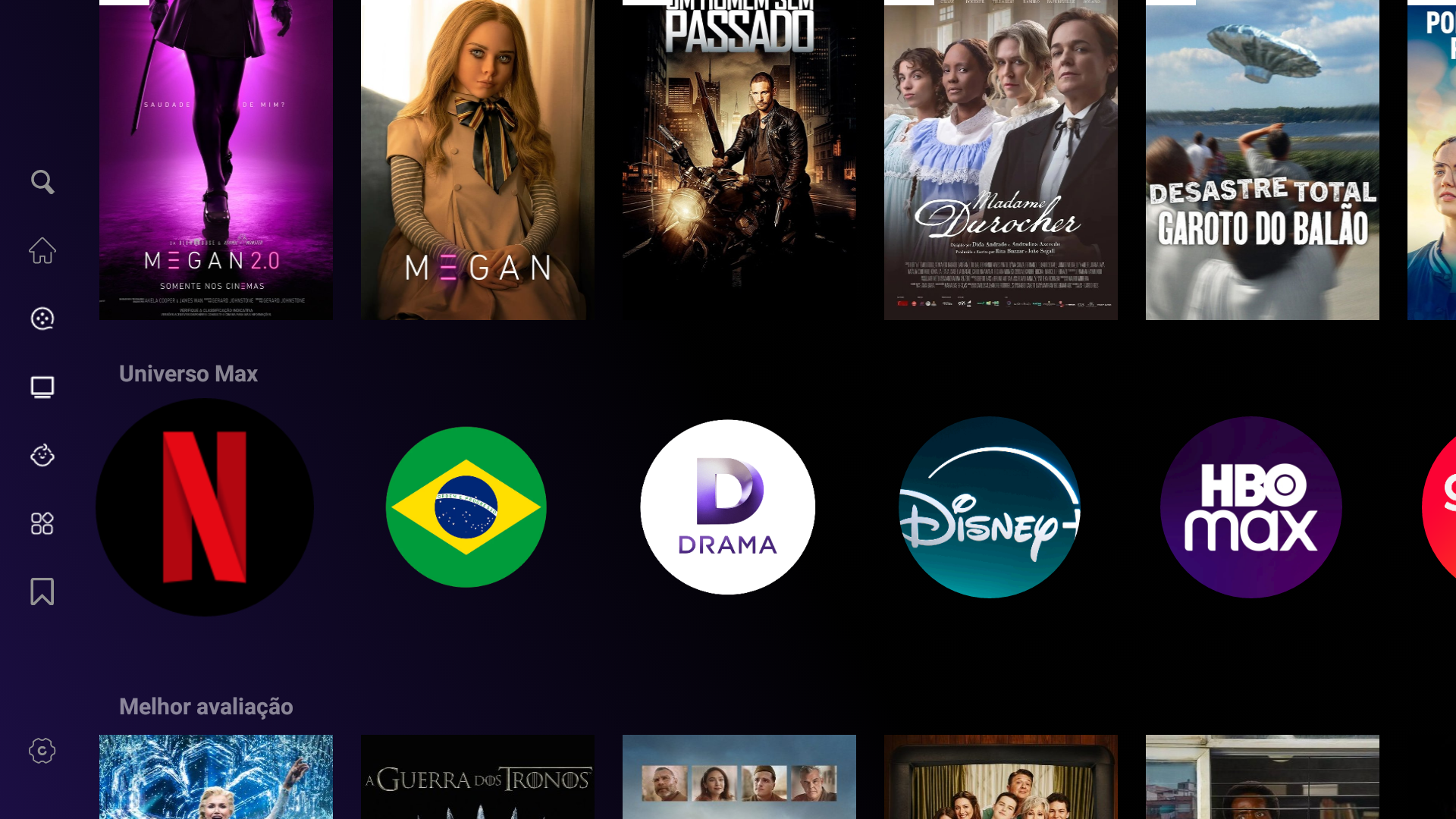Open the search icon in sidebar
1456x819 pixels.
click(x=42, y=182)
